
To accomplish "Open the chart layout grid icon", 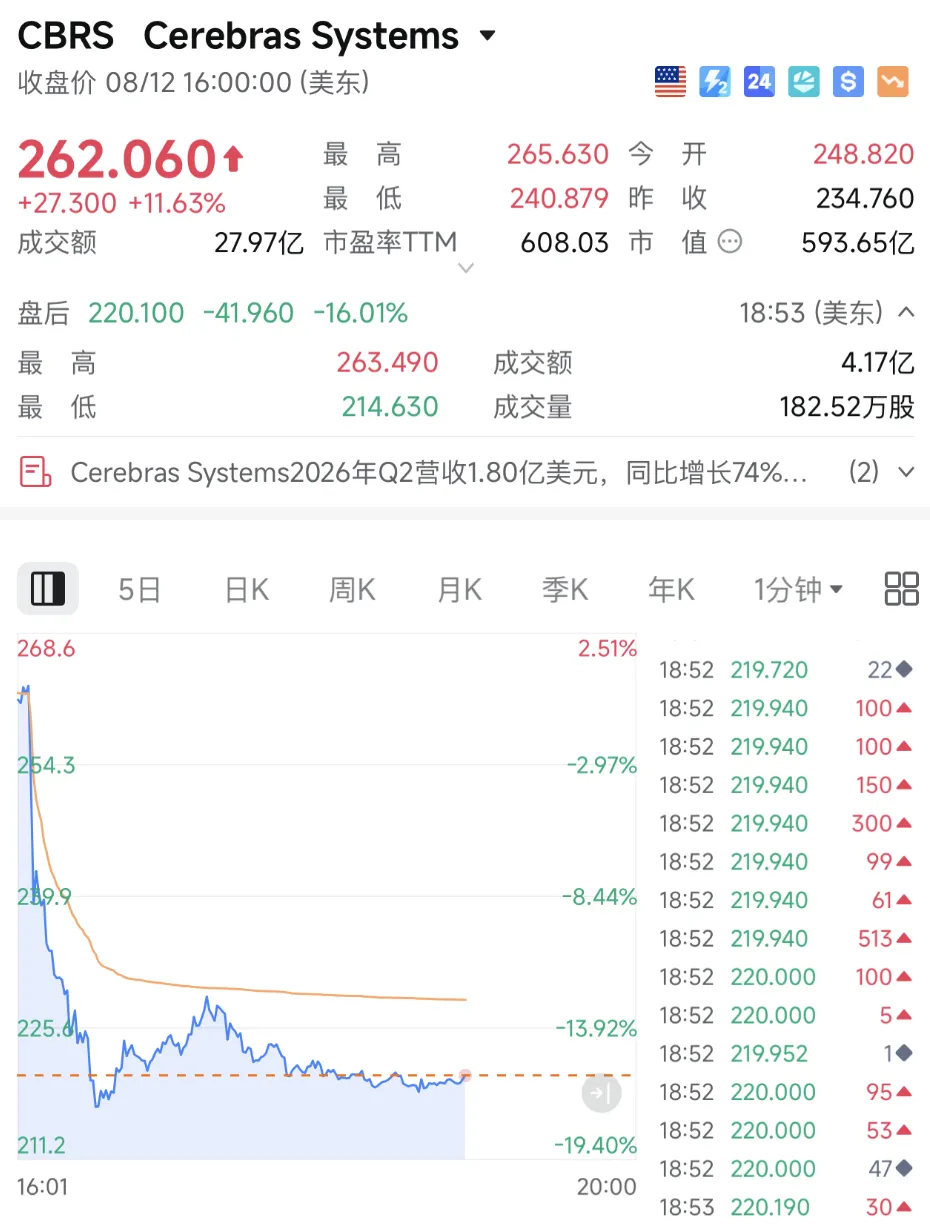I will (901, 589).
